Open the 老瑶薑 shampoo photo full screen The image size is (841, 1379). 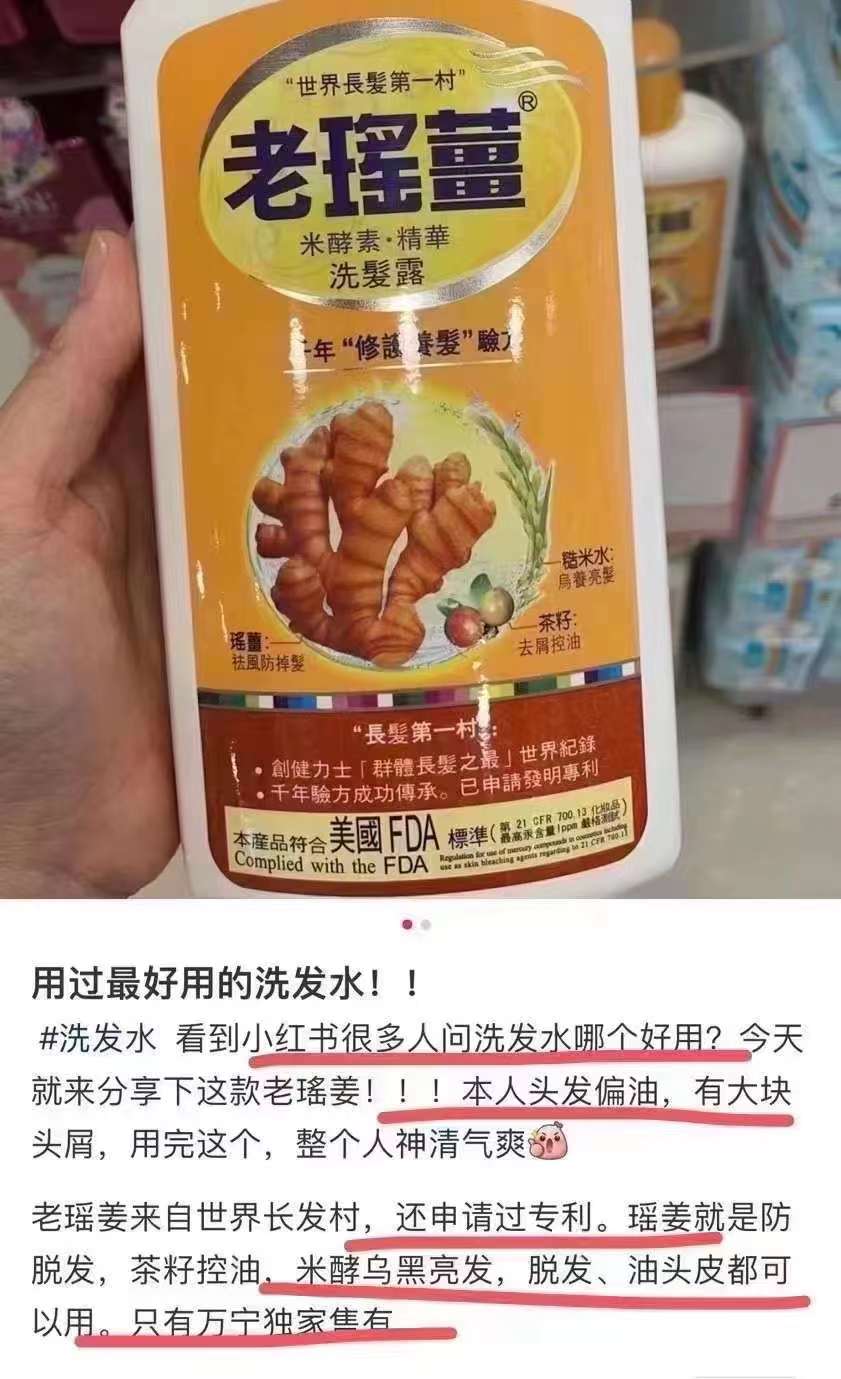[420, 450]
